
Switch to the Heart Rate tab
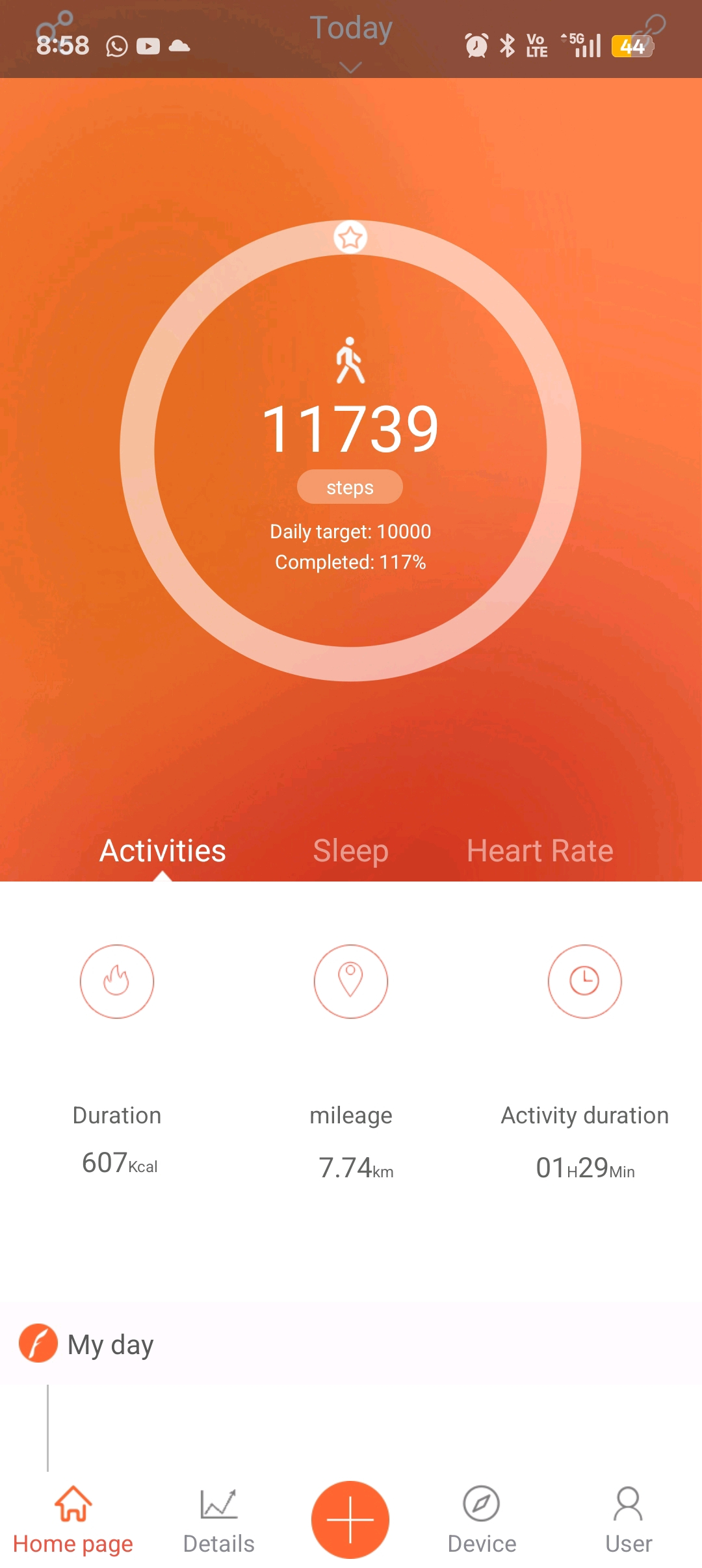pos(539,850)
